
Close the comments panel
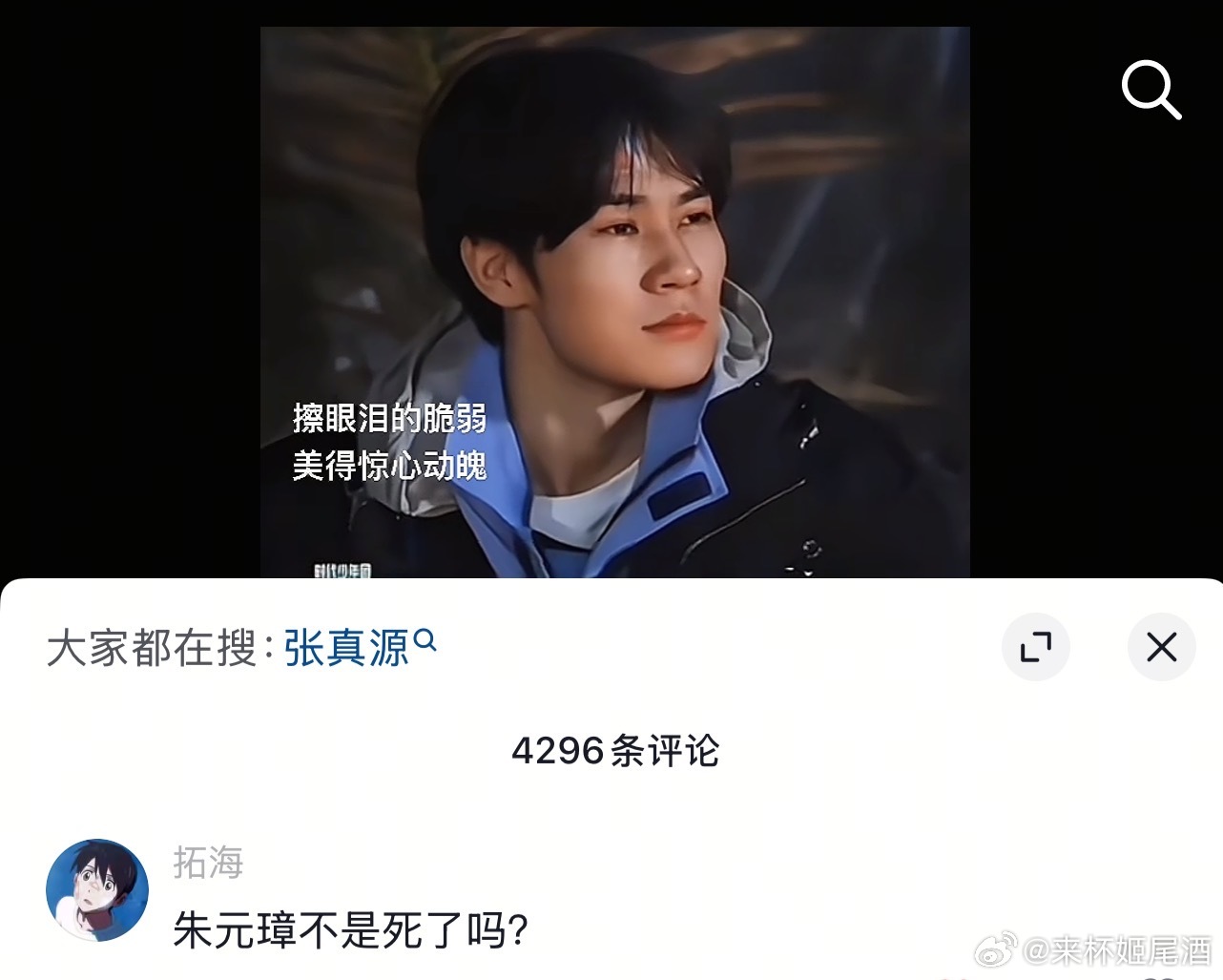[x=1161, y=648]
